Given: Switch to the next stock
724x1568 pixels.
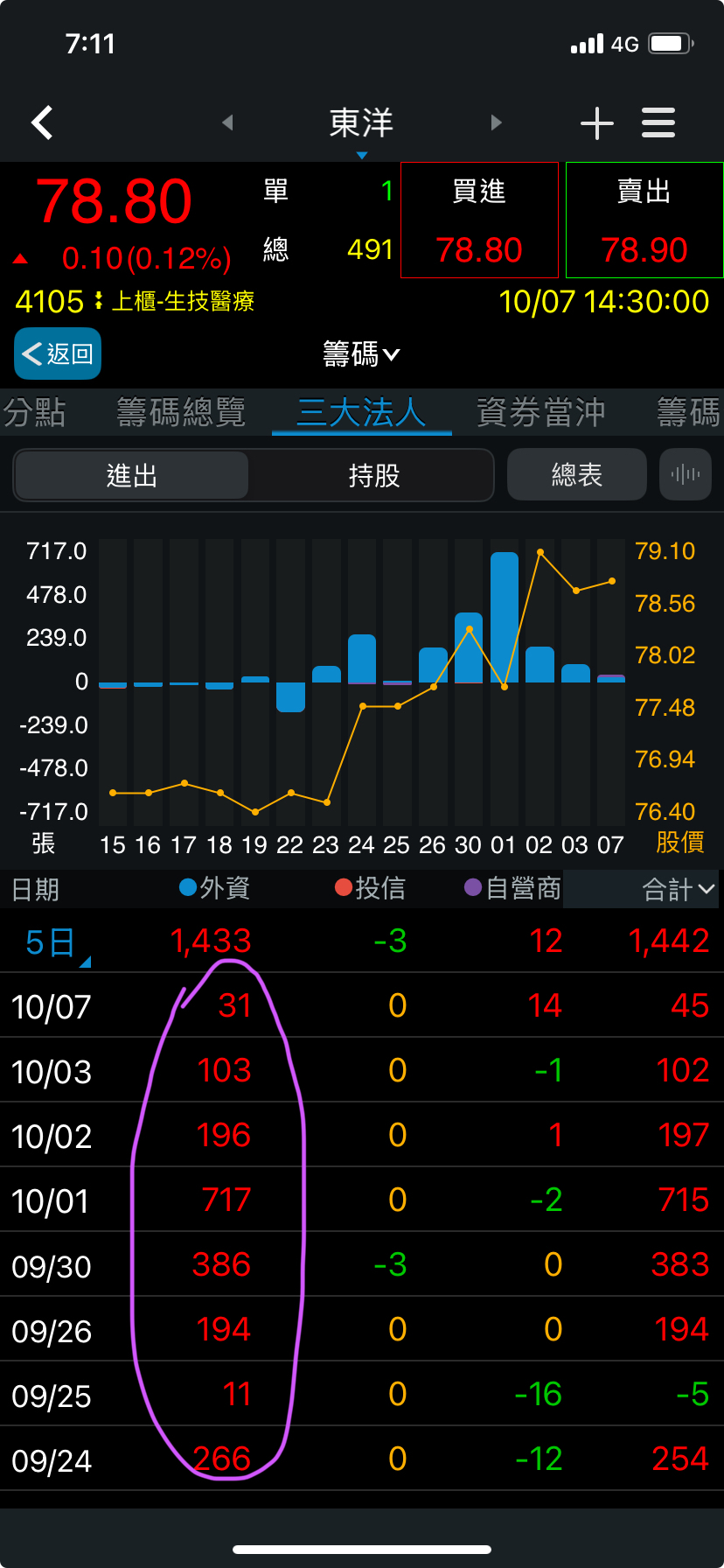Looking at the screenshot, I should pos(496,122).
